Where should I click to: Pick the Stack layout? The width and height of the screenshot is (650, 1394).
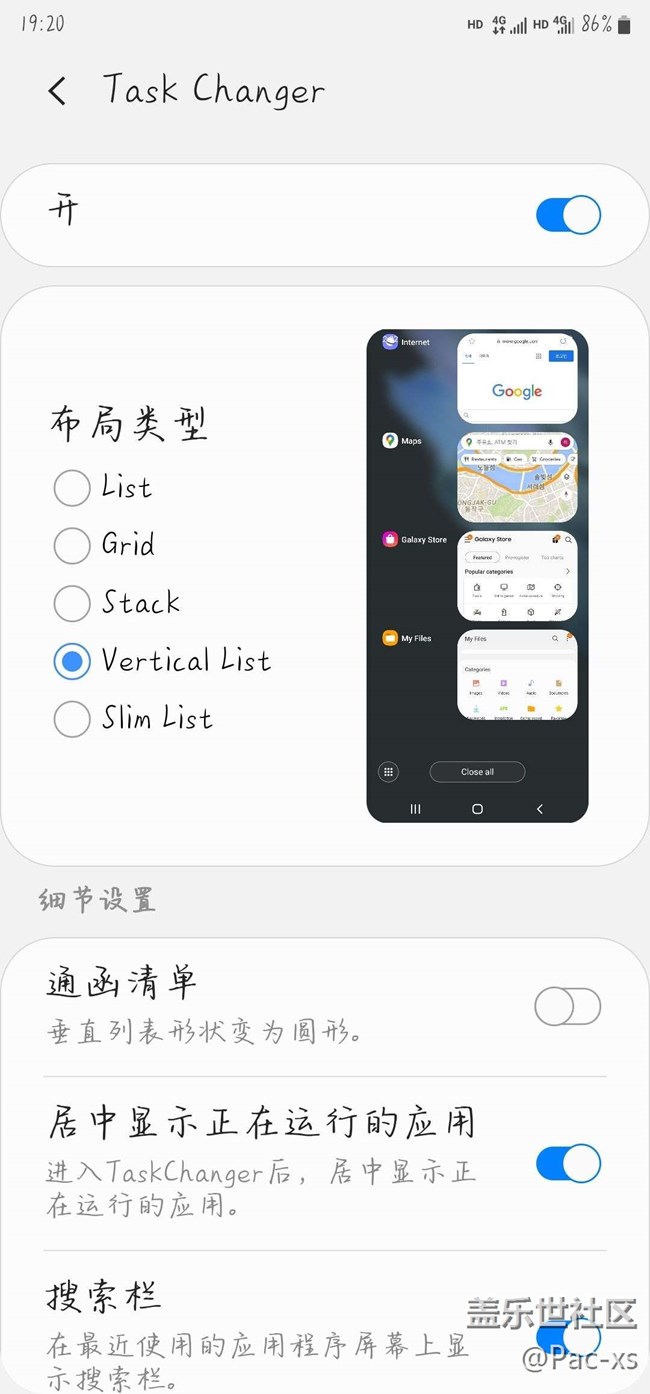click(72, 603)
